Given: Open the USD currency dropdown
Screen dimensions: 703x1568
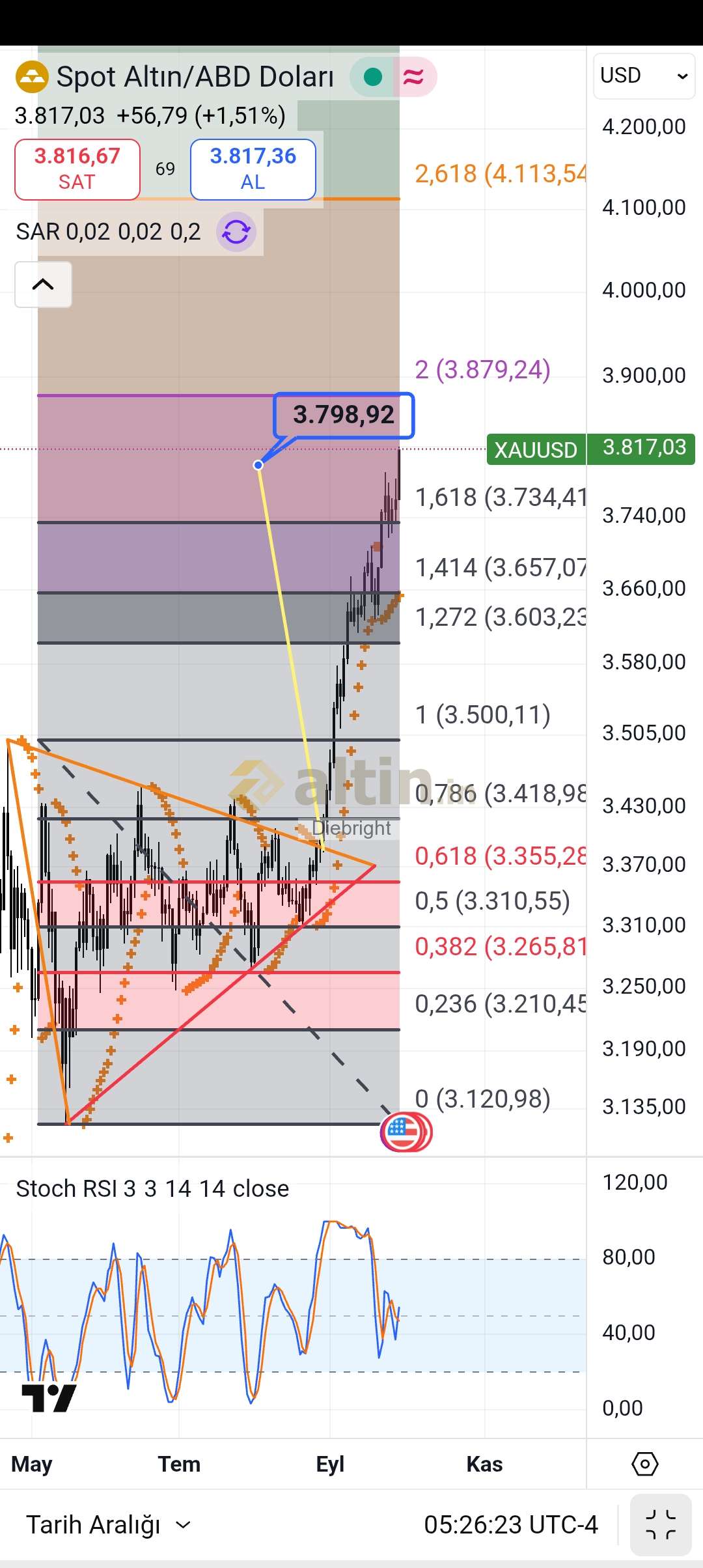Looking at the screenshot, I should pos(644,76).
